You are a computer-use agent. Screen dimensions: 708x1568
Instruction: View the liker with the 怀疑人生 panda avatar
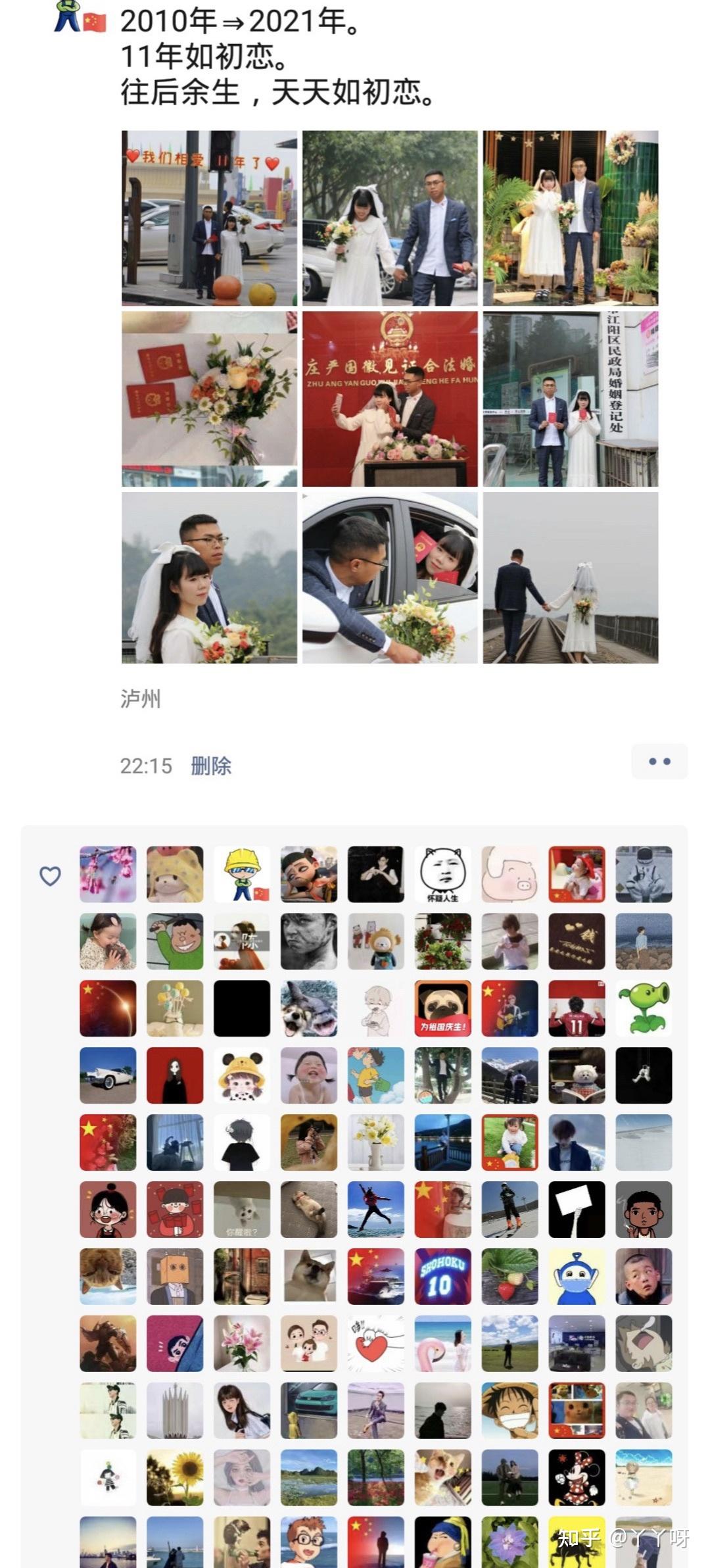[x=442, y=874]
